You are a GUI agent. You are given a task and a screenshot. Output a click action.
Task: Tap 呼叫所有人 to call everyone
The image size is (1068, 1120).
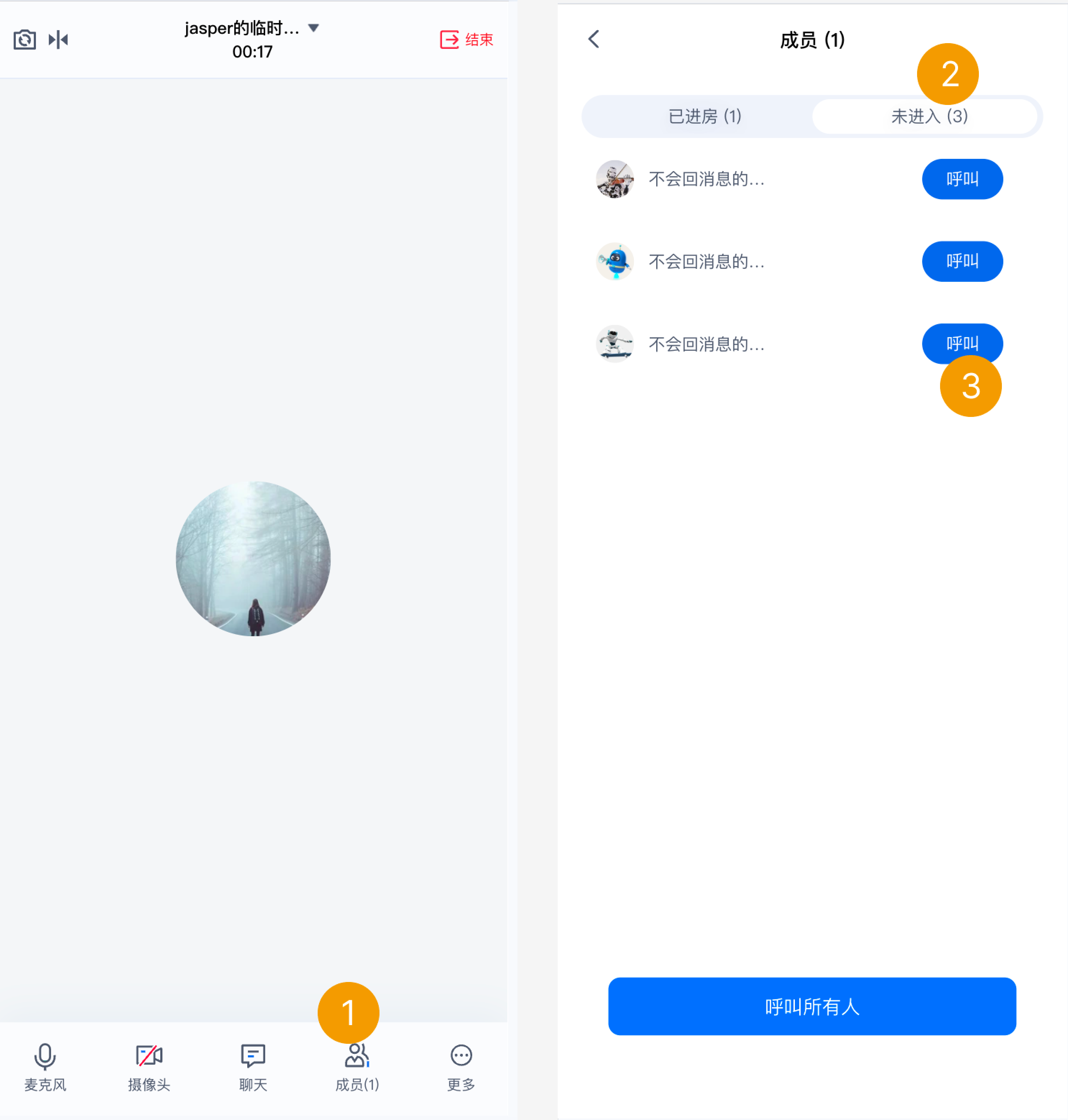coord(812,1006)
